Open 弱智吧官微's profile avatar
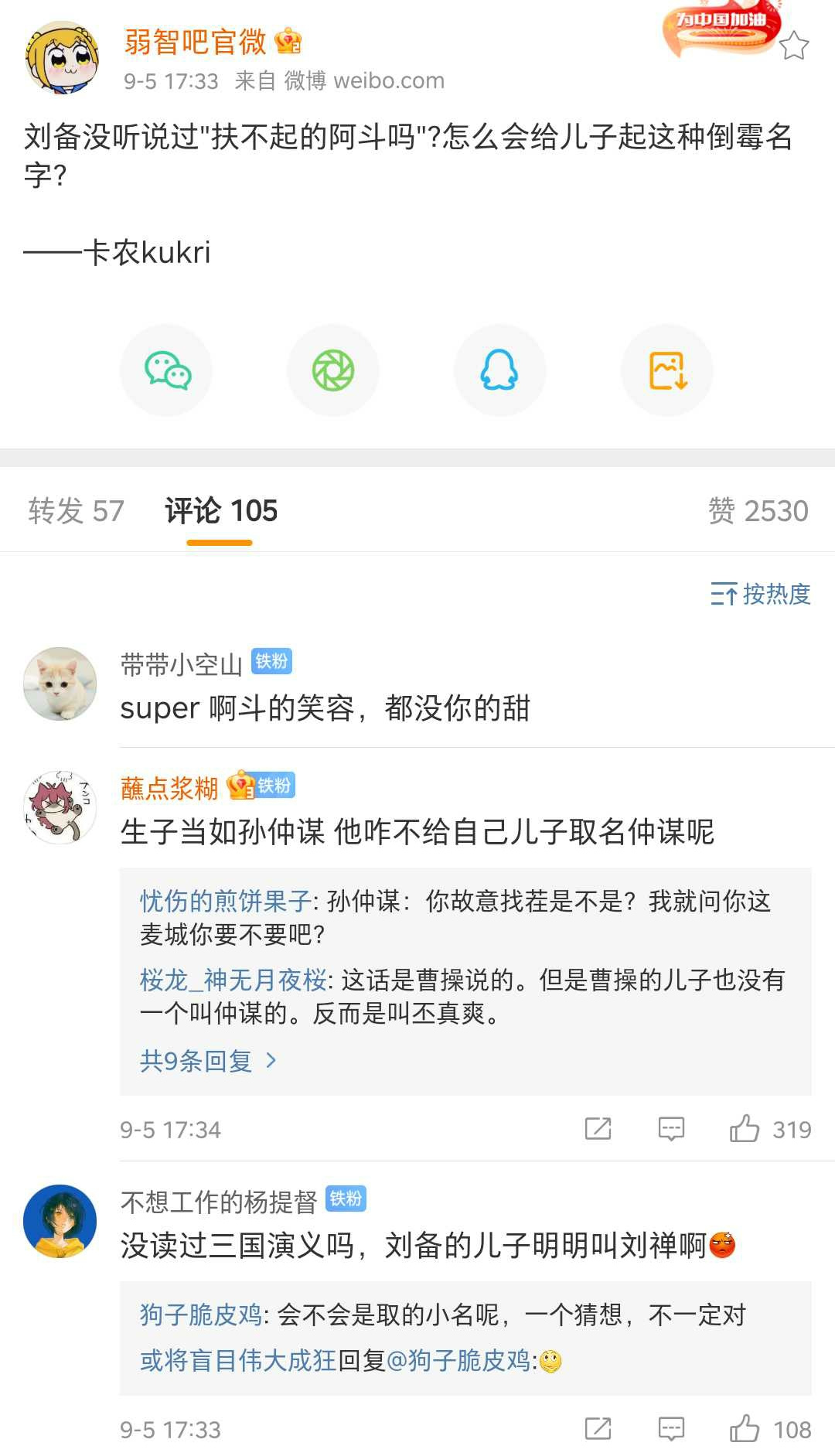 click(62, 58)
